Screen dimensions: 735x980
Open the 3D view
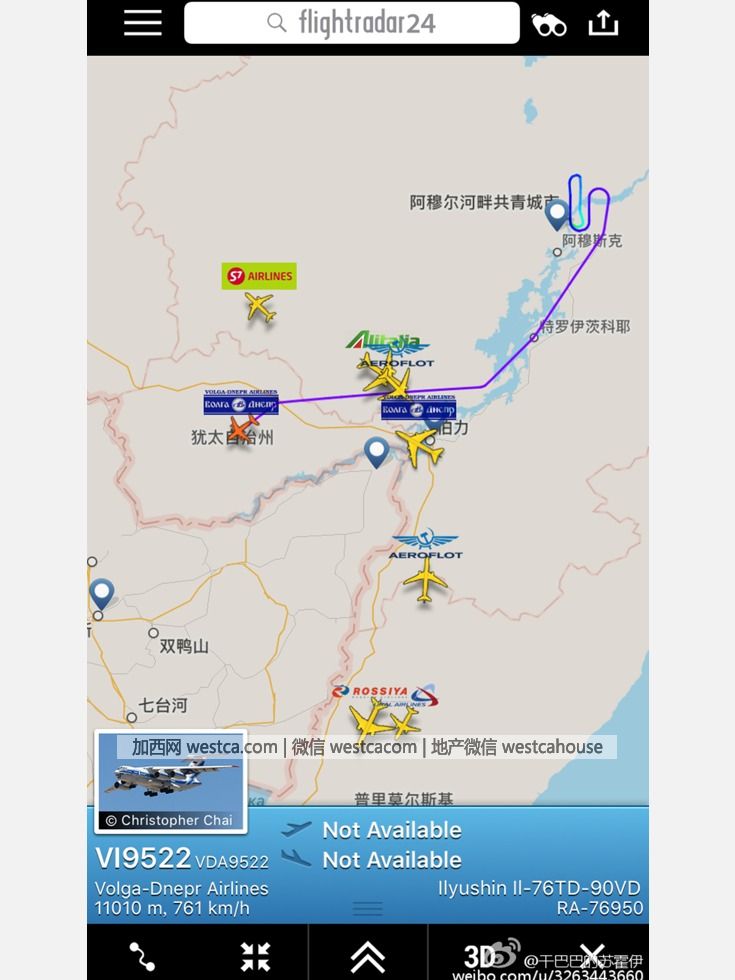[x=481, y=955]
